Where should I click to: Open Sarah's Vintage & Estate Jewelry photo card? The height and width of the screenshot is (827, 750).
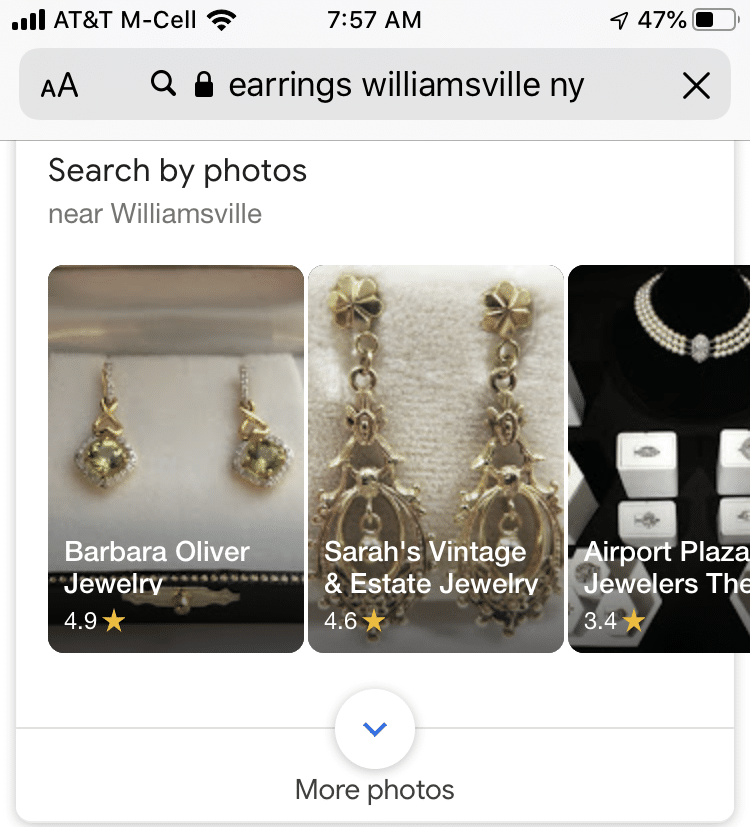[436, 458]
